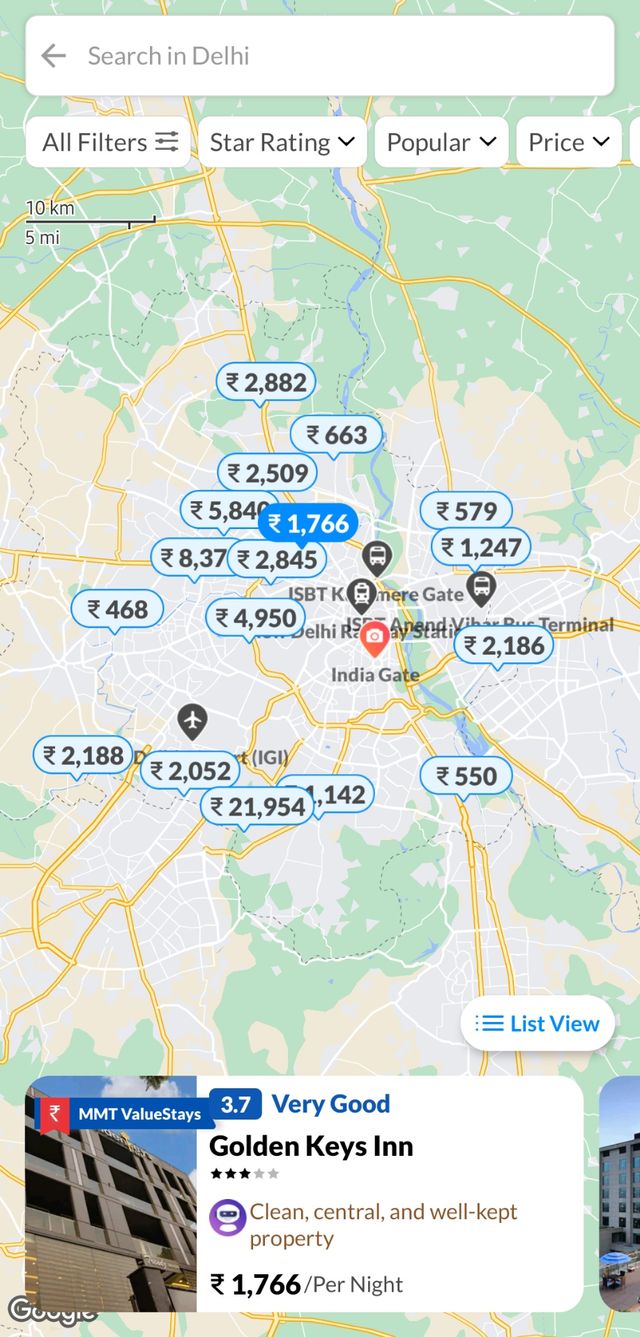This screenshot has height=1337, width=640.
Task: Choose the ₹ 2,509 hotel marker
Action: [x=267, y=472]
